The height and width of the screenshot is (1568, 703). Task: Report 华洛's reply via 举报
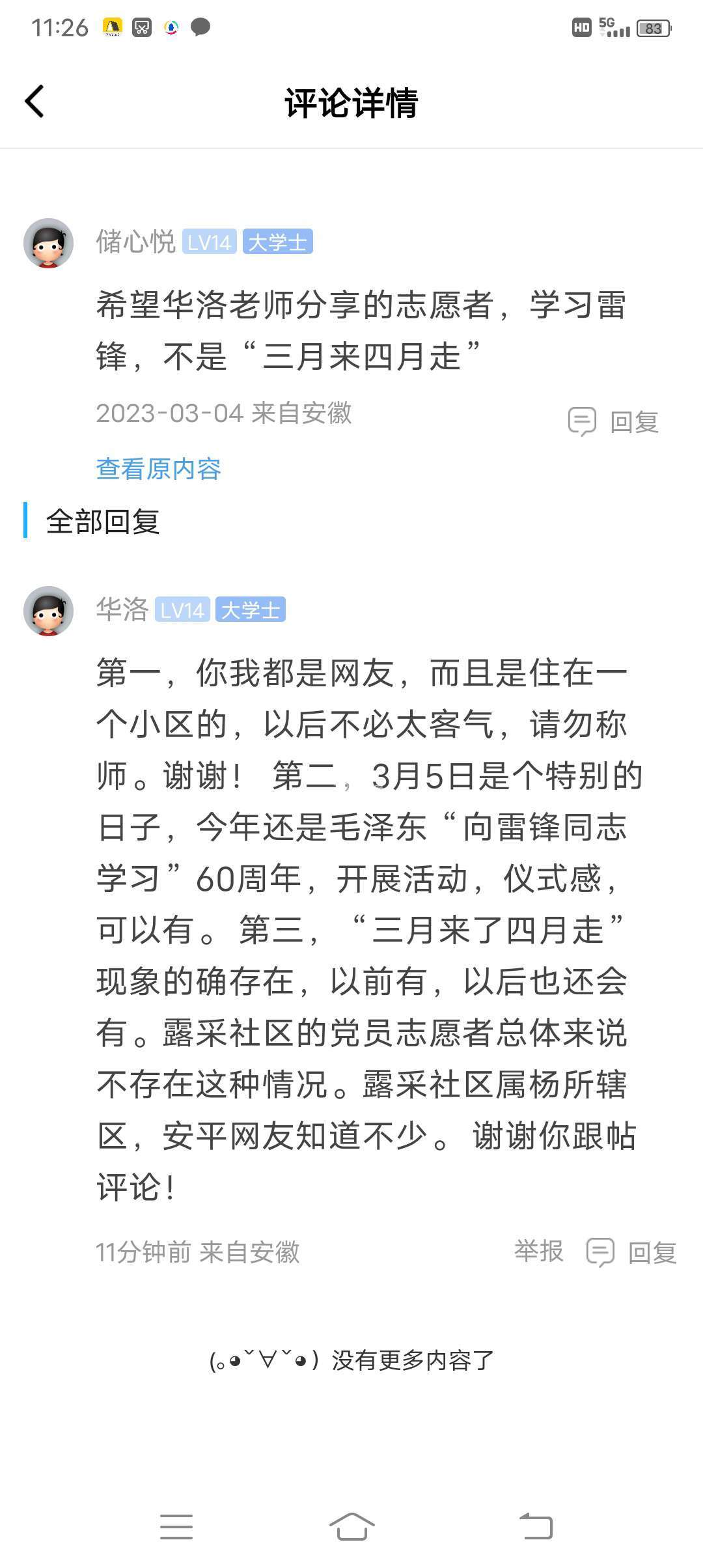[538, 1251]
